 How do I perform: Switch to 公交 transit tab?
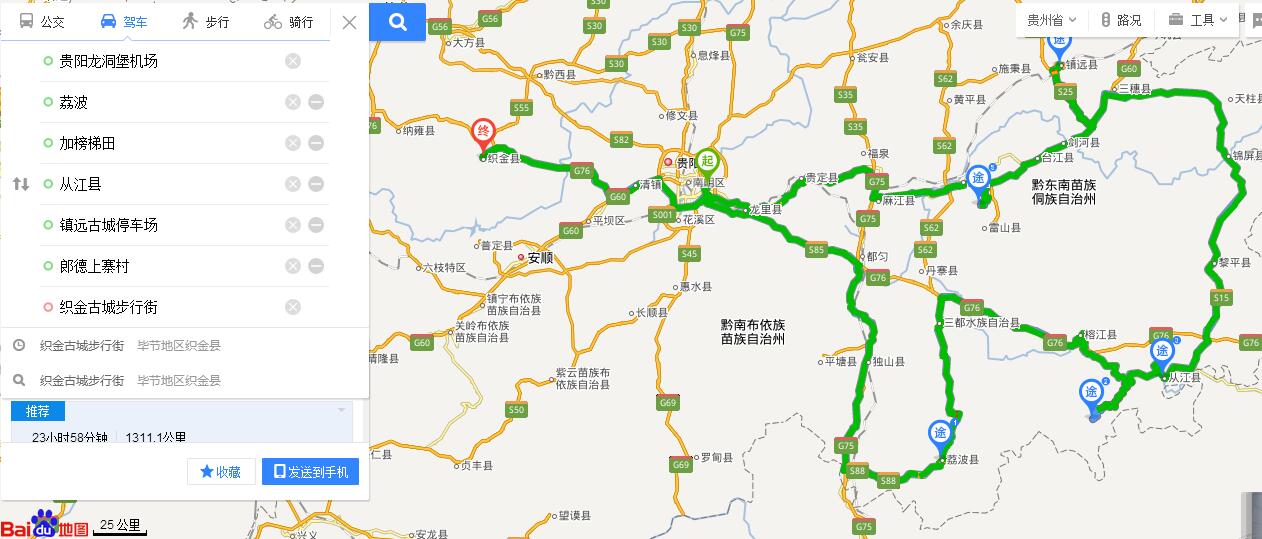click(x=42, y=21)
